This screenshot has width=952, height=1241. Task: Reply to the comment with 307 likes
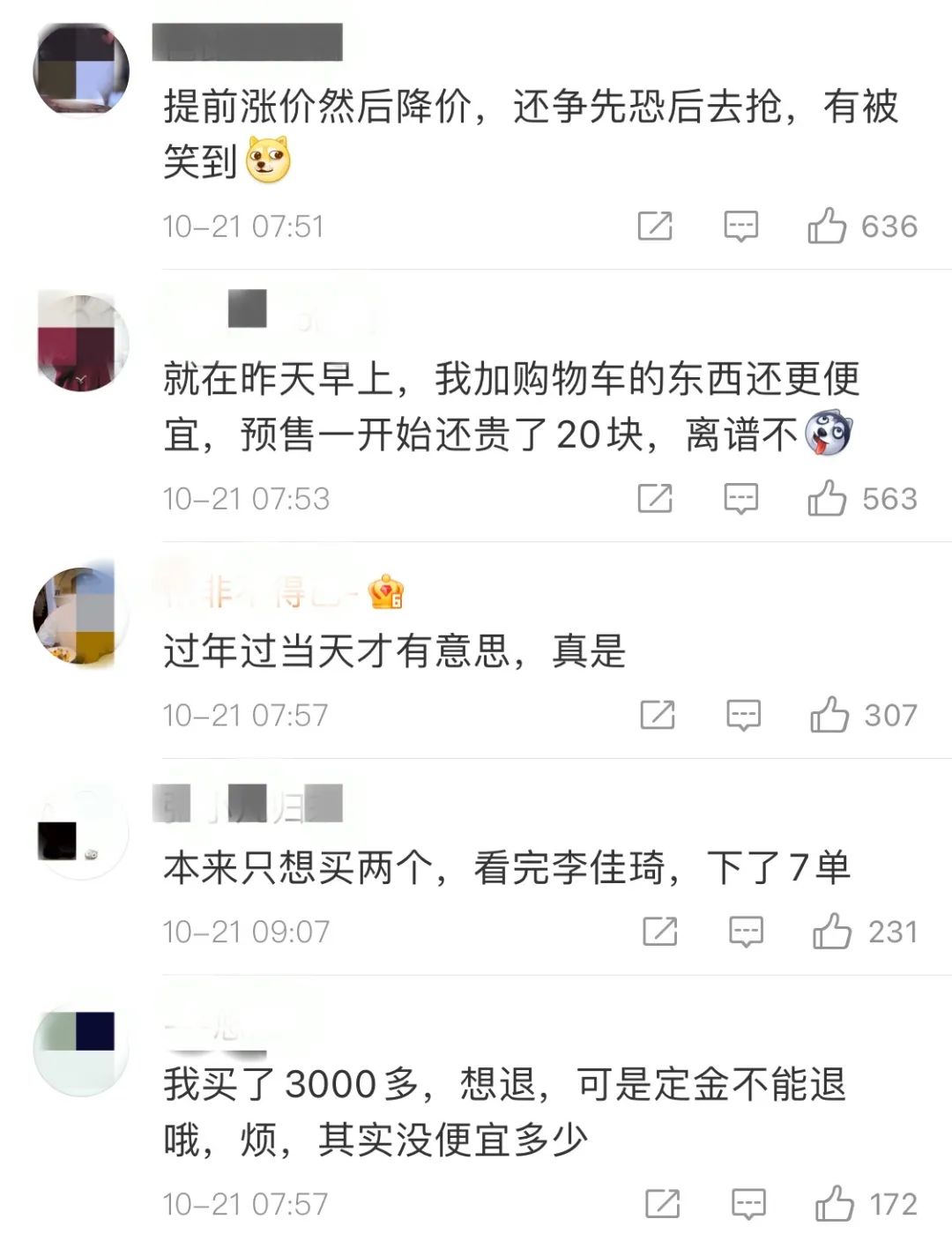click(743, 715)
